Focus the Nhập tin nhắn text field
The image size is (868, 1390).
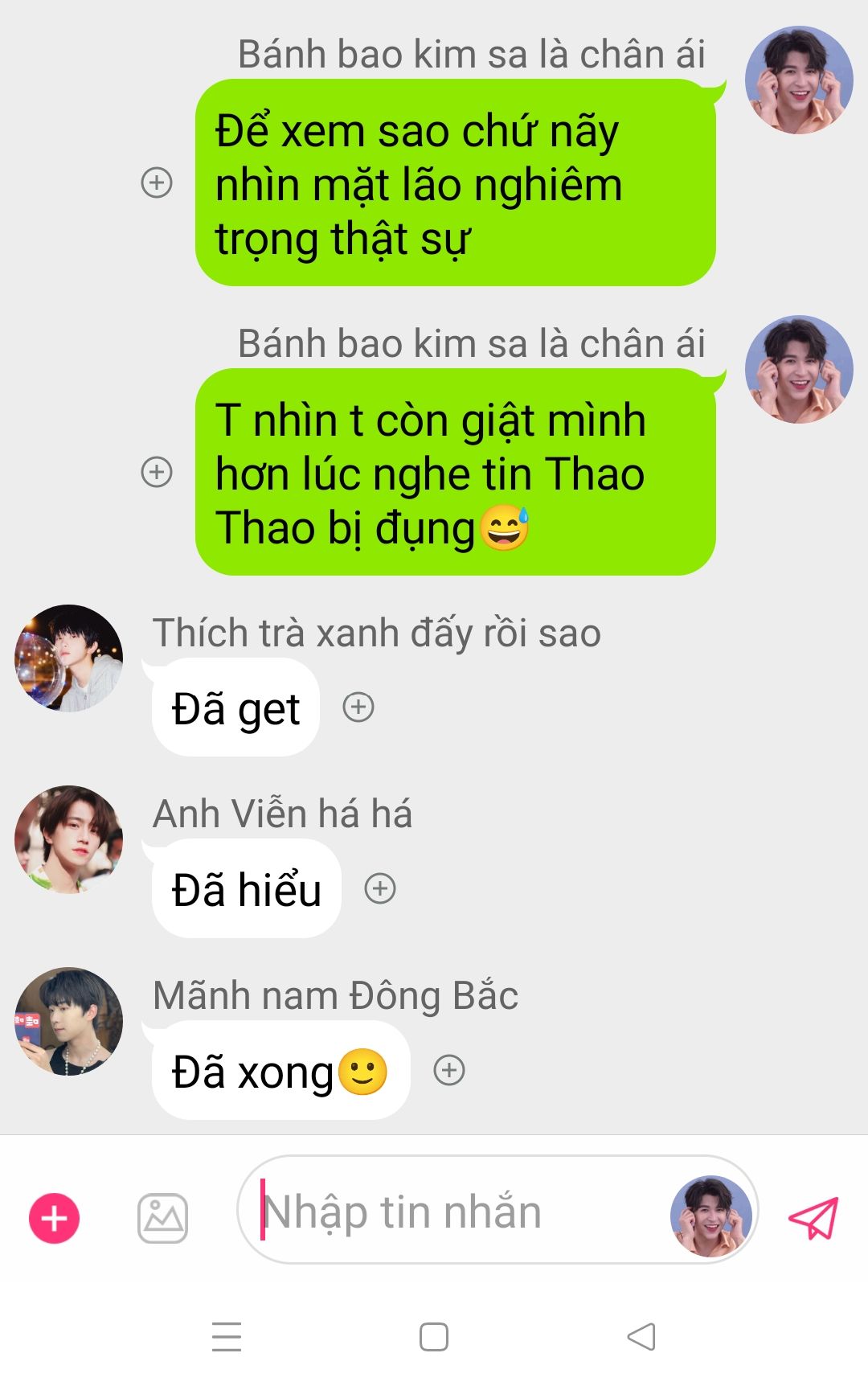point(458,1212)
